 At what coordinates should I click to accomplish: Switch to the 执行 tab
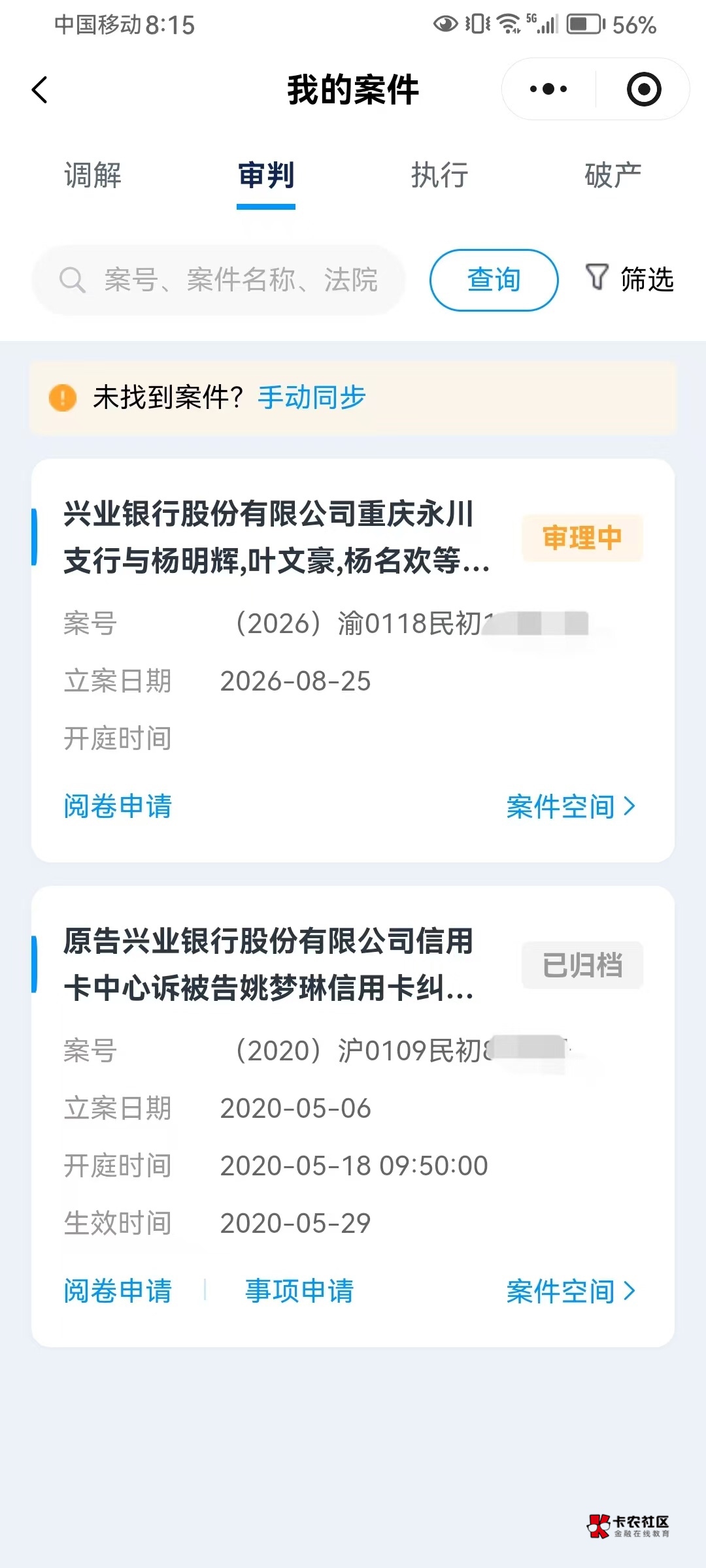pos(440,175)
